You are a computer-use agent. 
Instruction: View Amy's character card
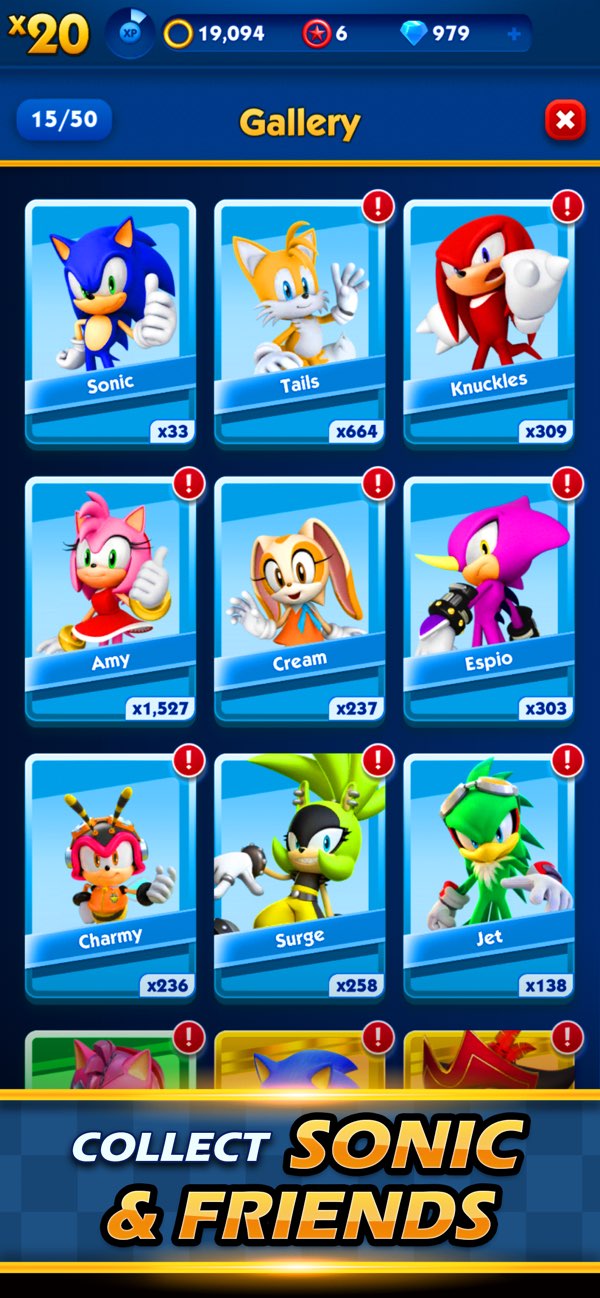[x=110, y=597]
